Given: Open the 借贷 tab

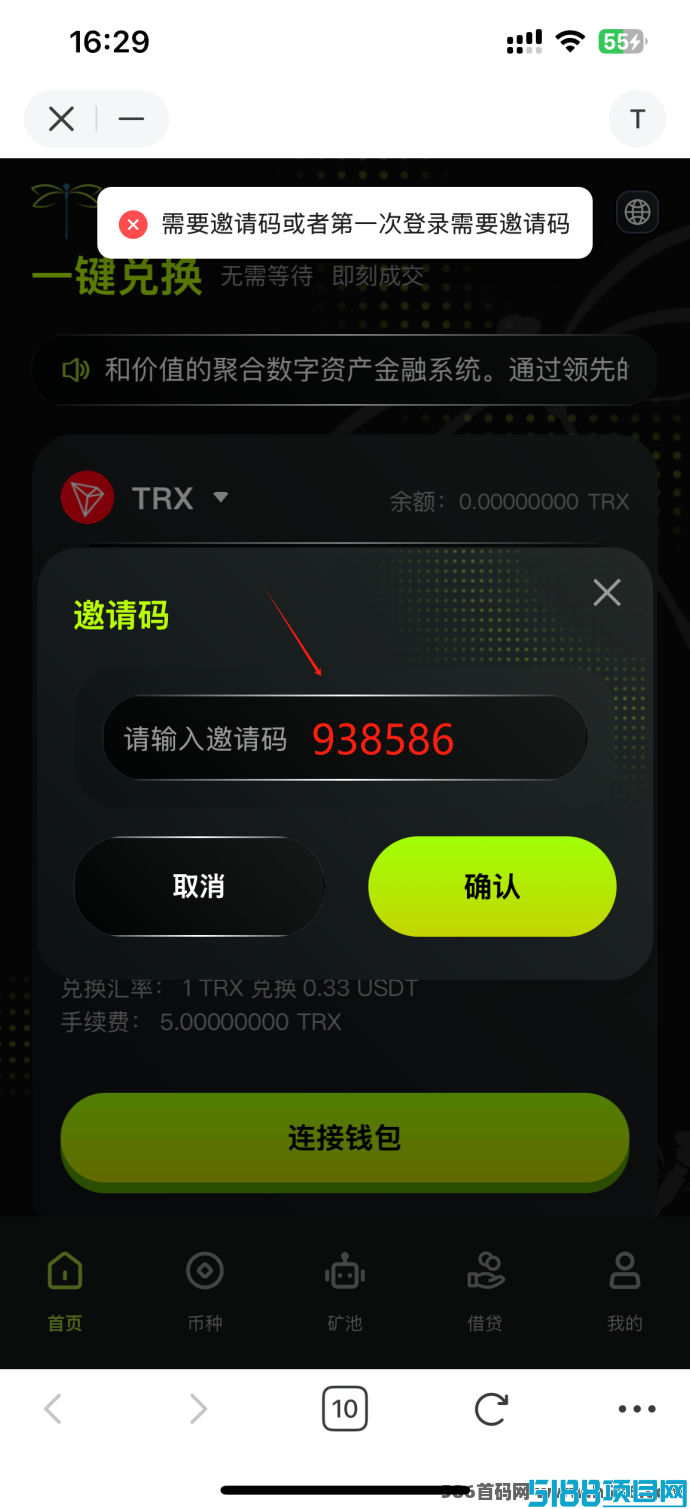Looking at the screenshot, I should coord(485,1291).
